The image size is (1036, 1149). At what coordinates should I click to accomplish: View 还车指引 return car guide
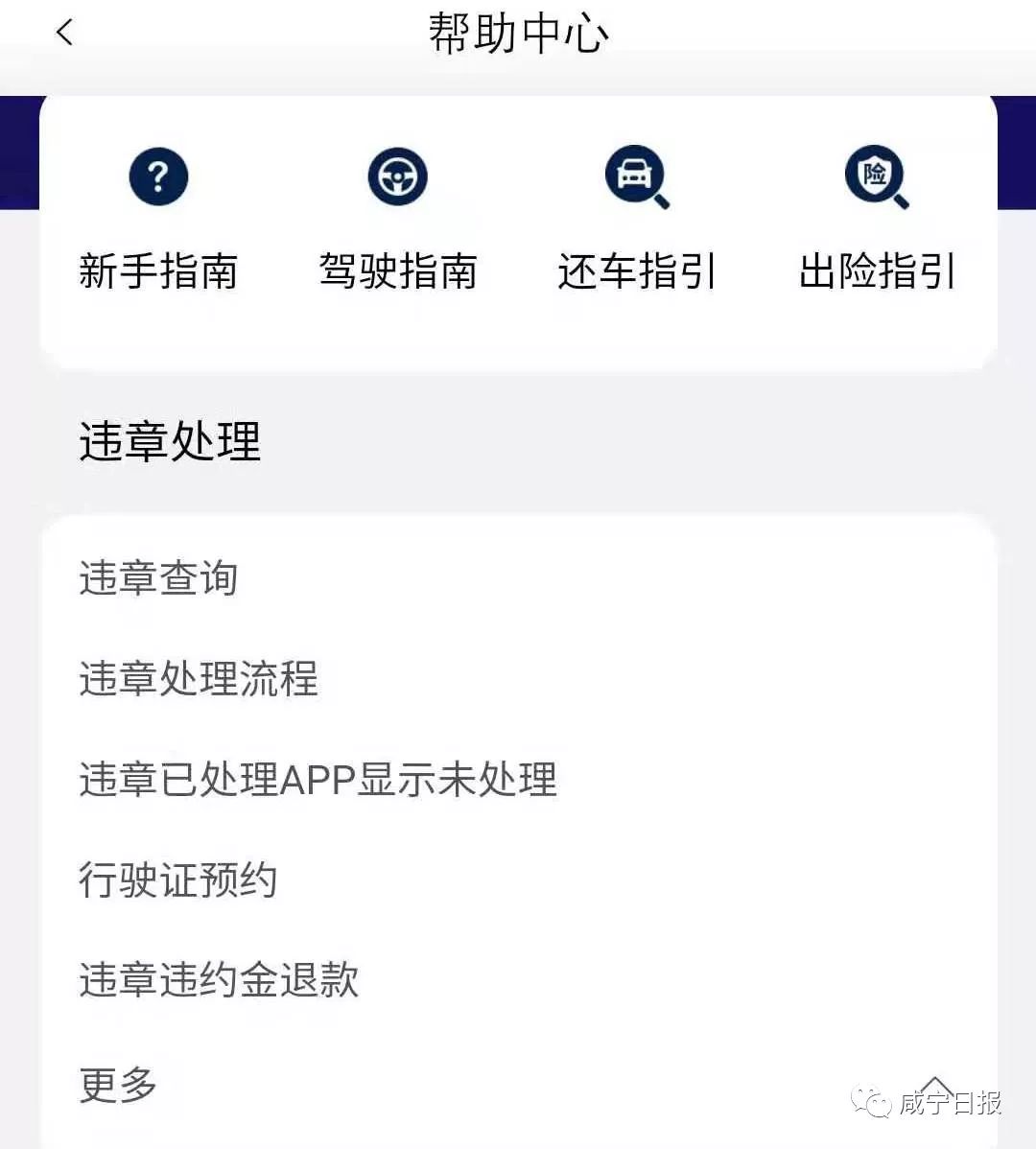(637, 271)
